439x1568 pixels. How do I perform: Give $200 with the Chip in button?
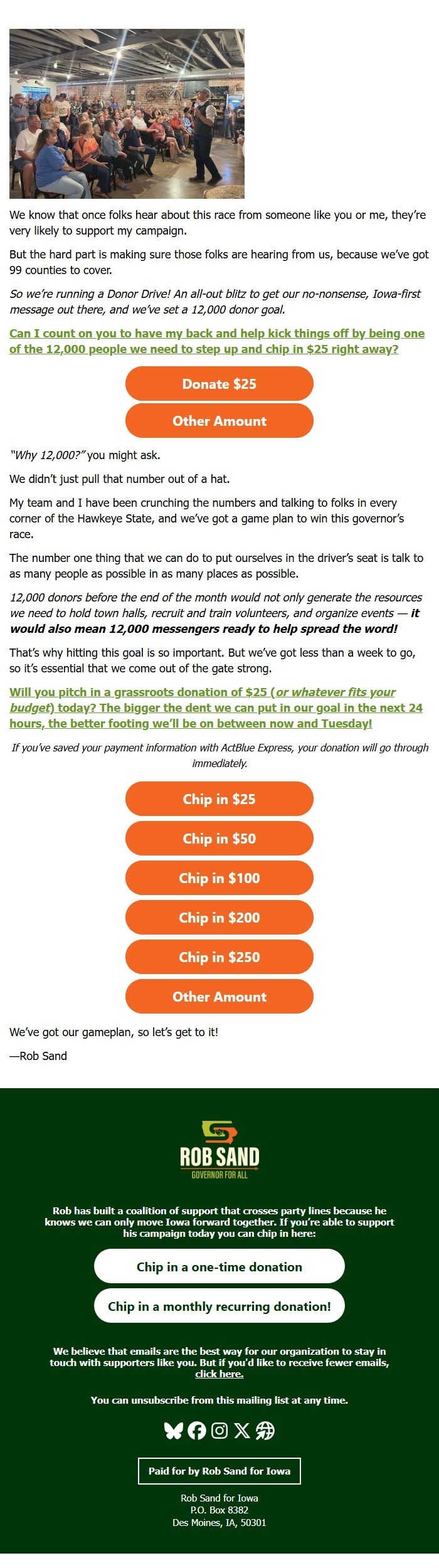pyautogui.click(x=219, y=918)
